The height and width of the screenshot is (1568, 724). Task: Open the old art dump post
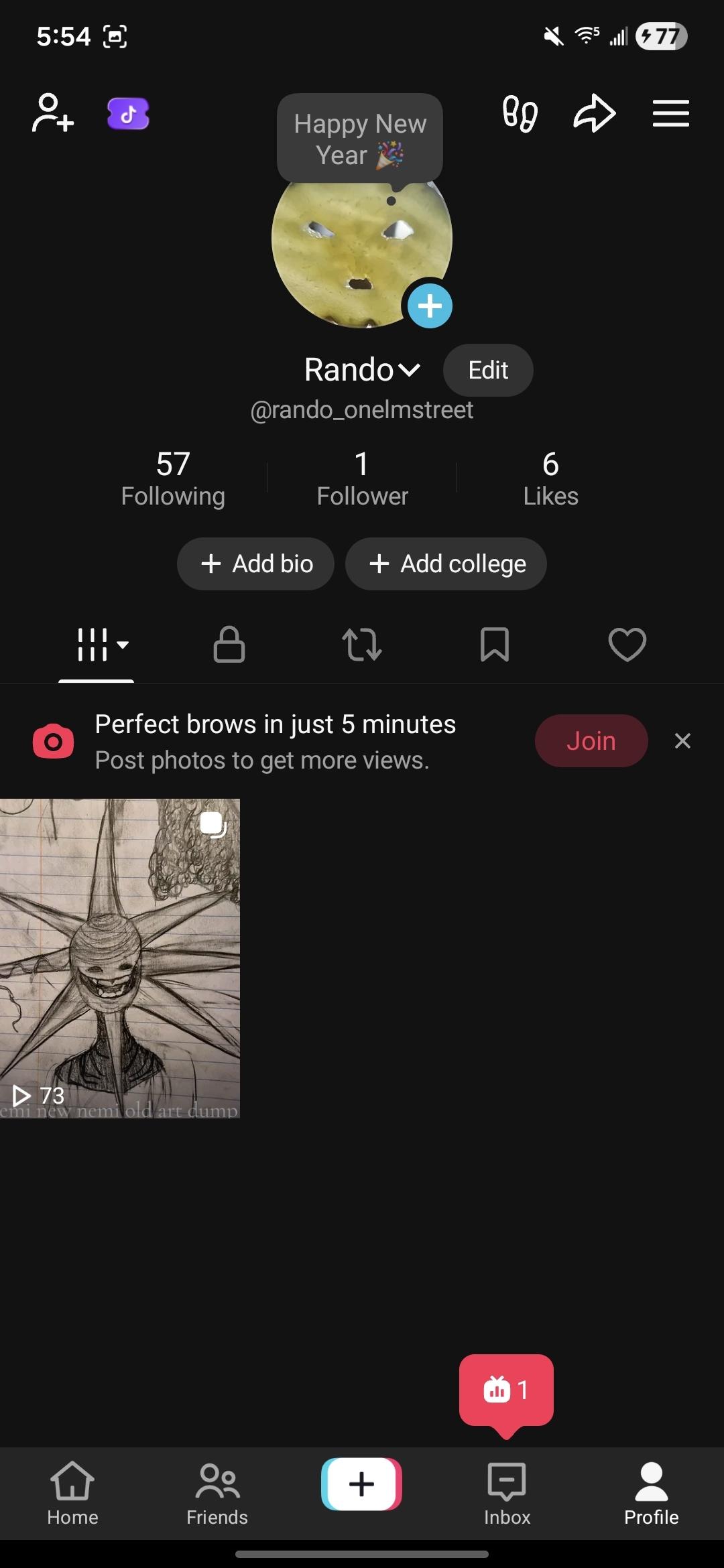(120, 958)
